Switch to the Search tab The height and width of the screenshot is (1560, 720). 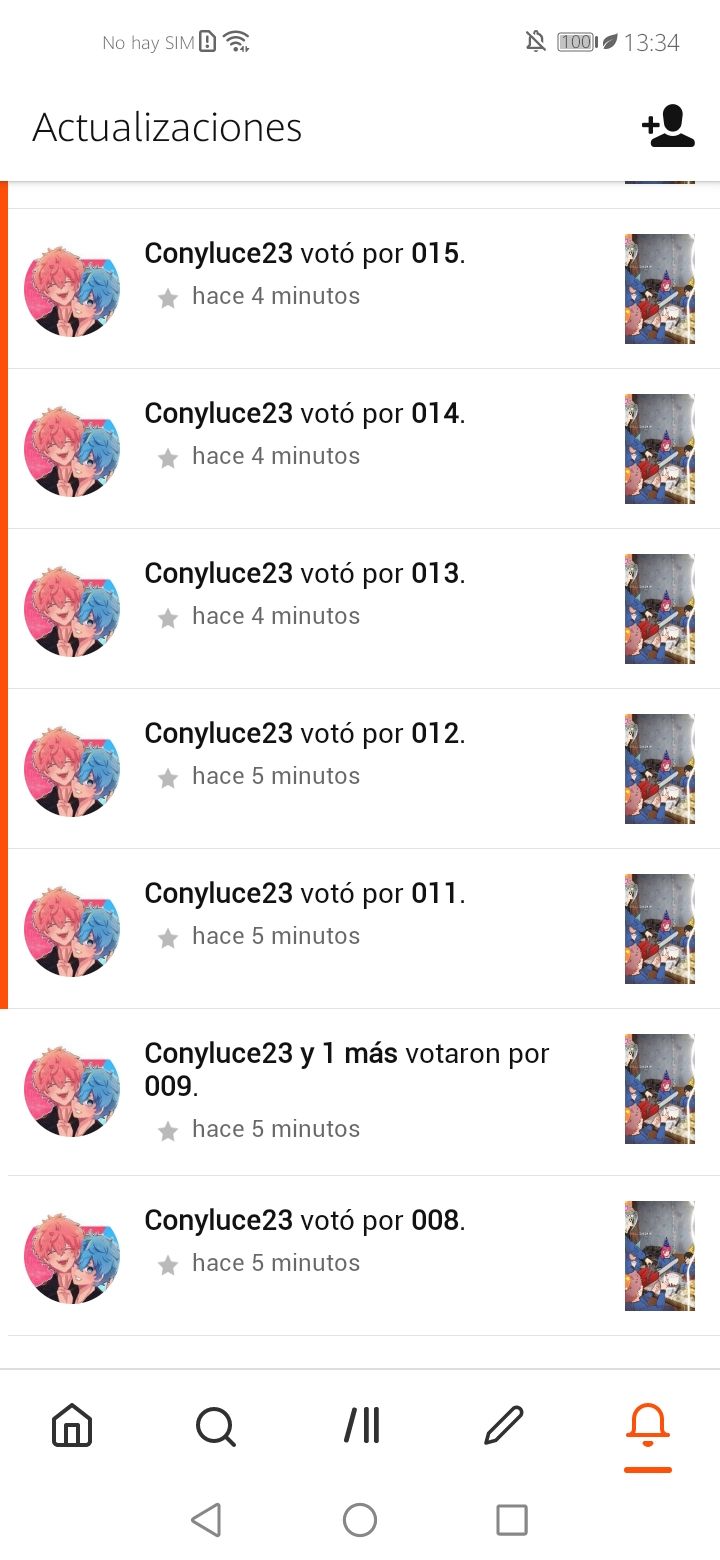point(216,1425)
